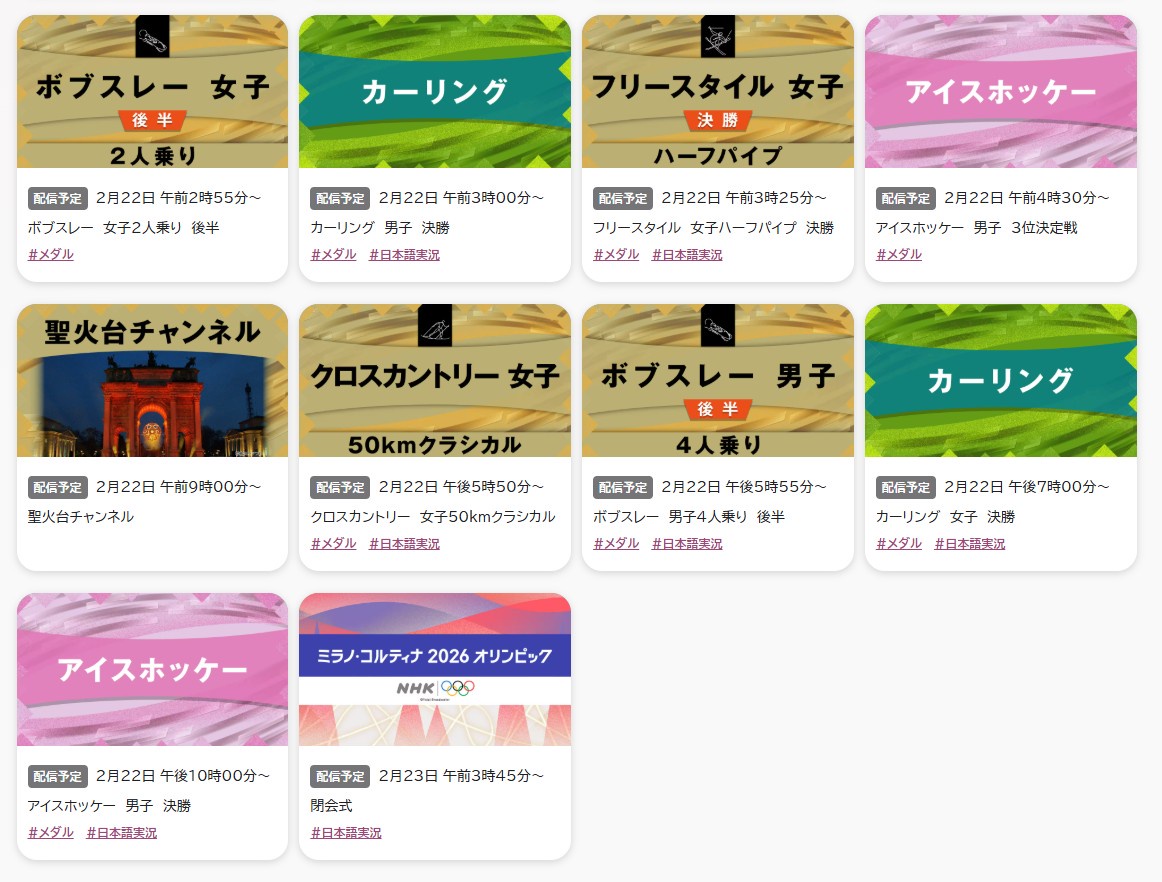Viewport: 1162px width, 882px height.
Task: Tap #日本語実況 under カーリング 女子 決勝
Action: pyautogui.click(x=970, y=544)
